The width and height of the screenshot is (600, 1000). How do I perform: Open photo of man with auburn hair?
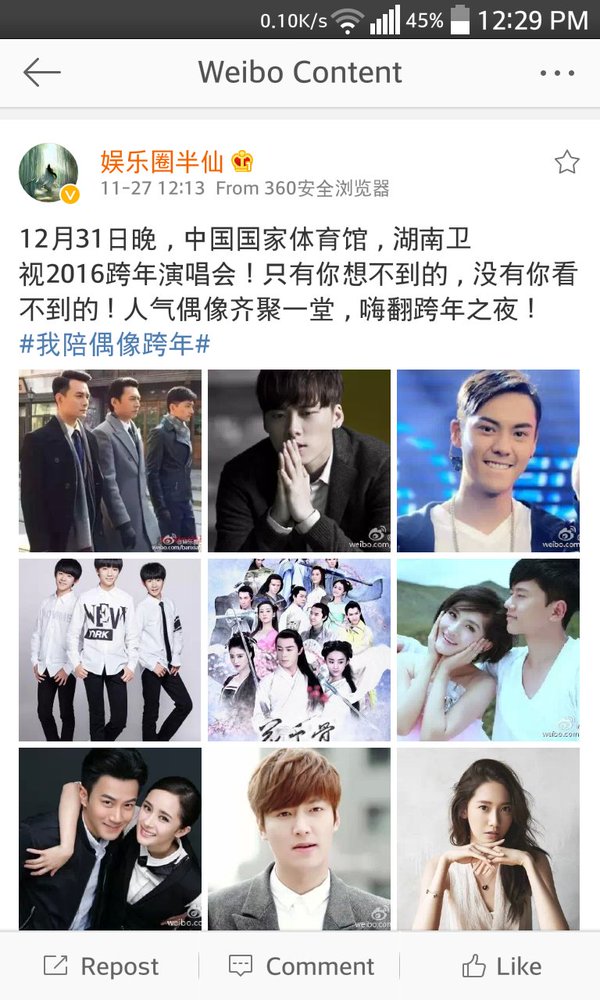pyautogui.click(x=299, y=838)
